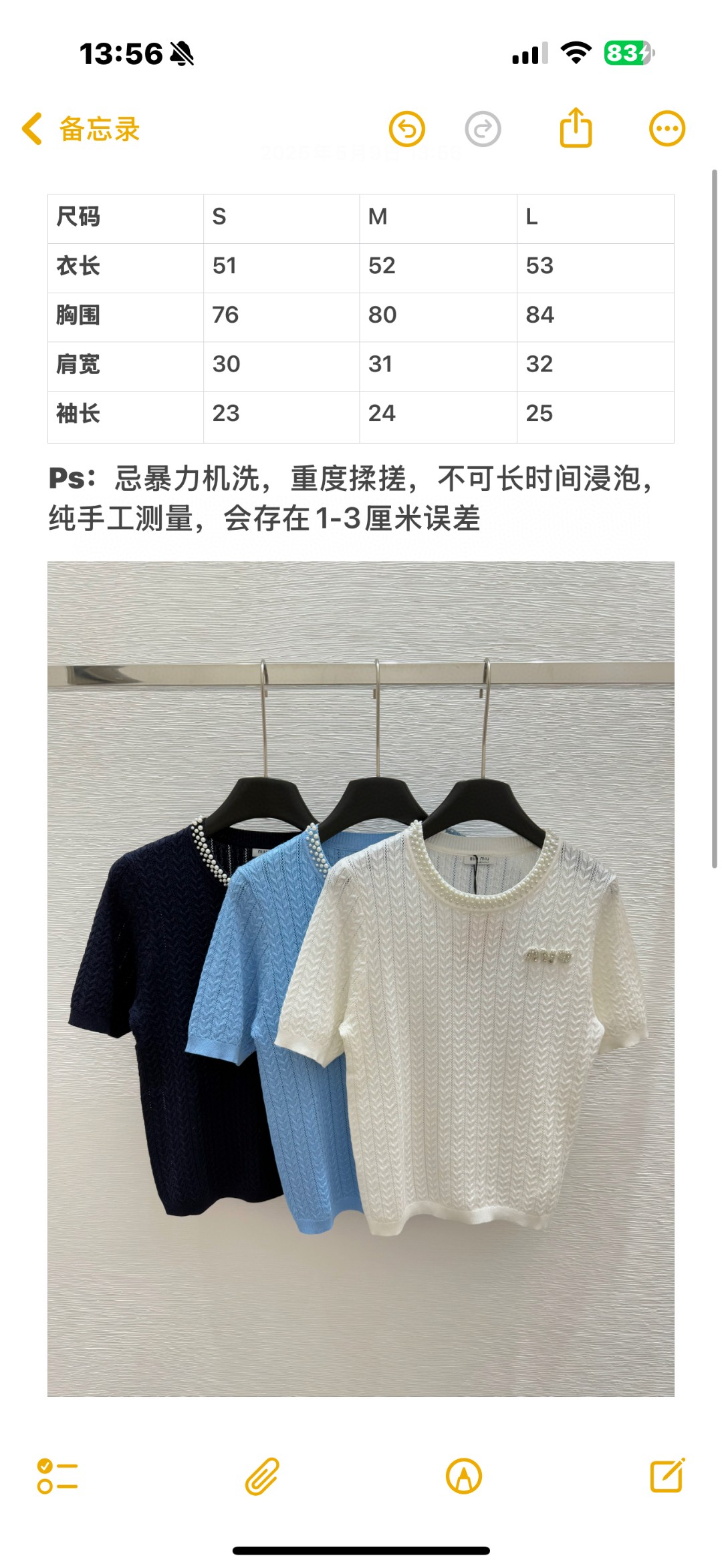Attach a file with the paperclip
This screenshot has height=1568, width=722.
point(261,1476)
